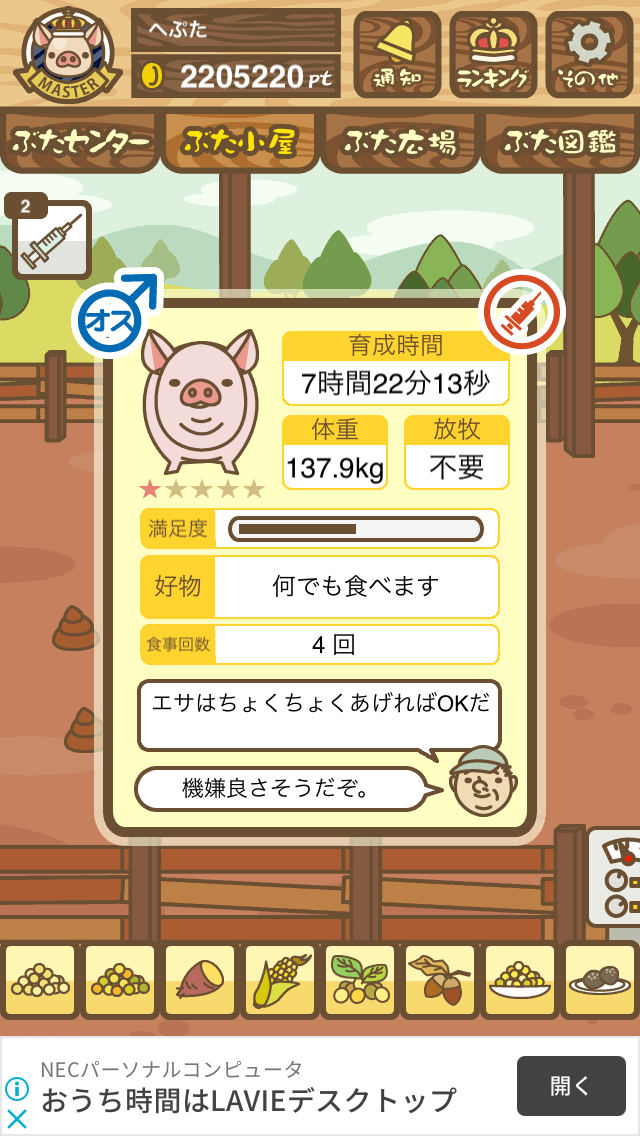This screenshot has height=1136, width=640.
Task: Feed the sweet potato to the pig
Action: 200,980
